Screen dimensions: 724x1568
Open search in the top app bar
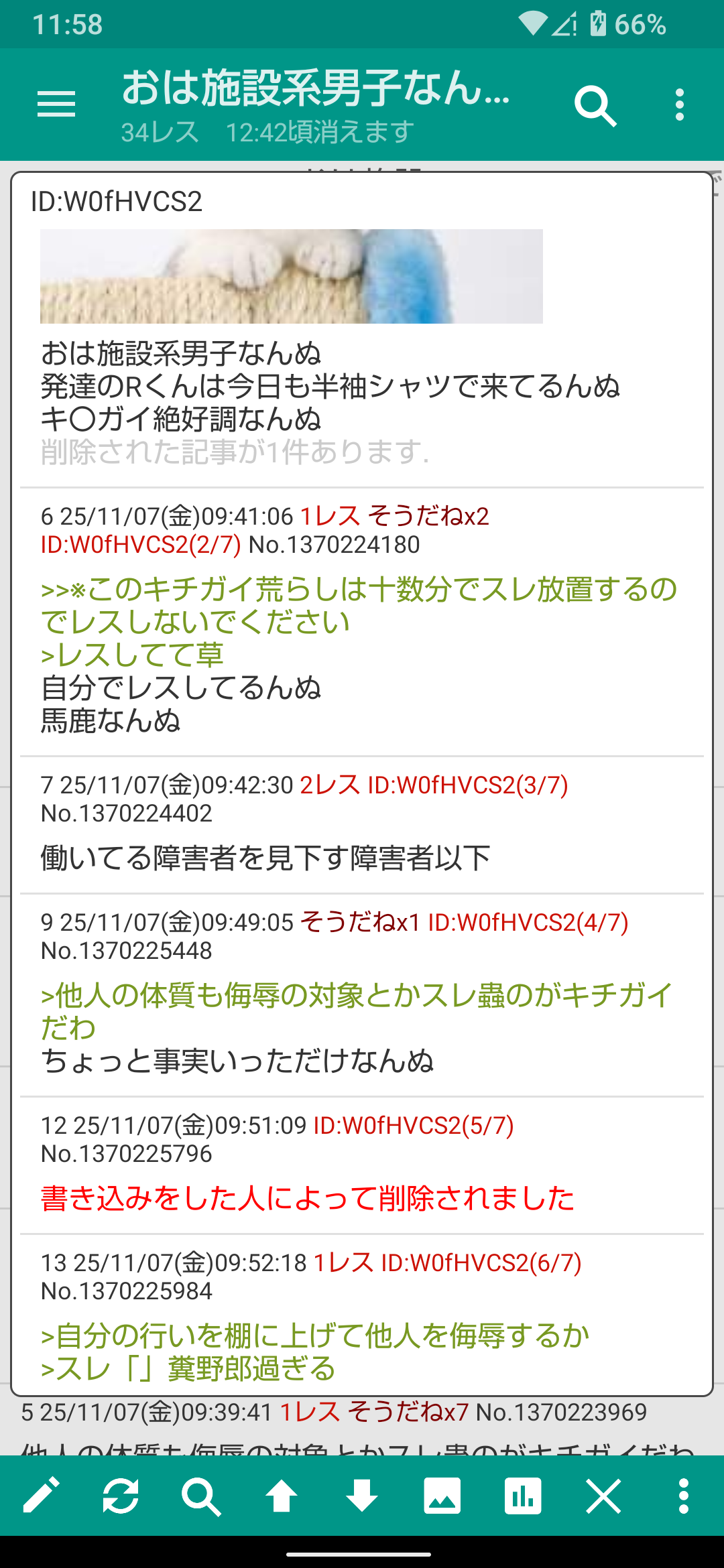595,106
